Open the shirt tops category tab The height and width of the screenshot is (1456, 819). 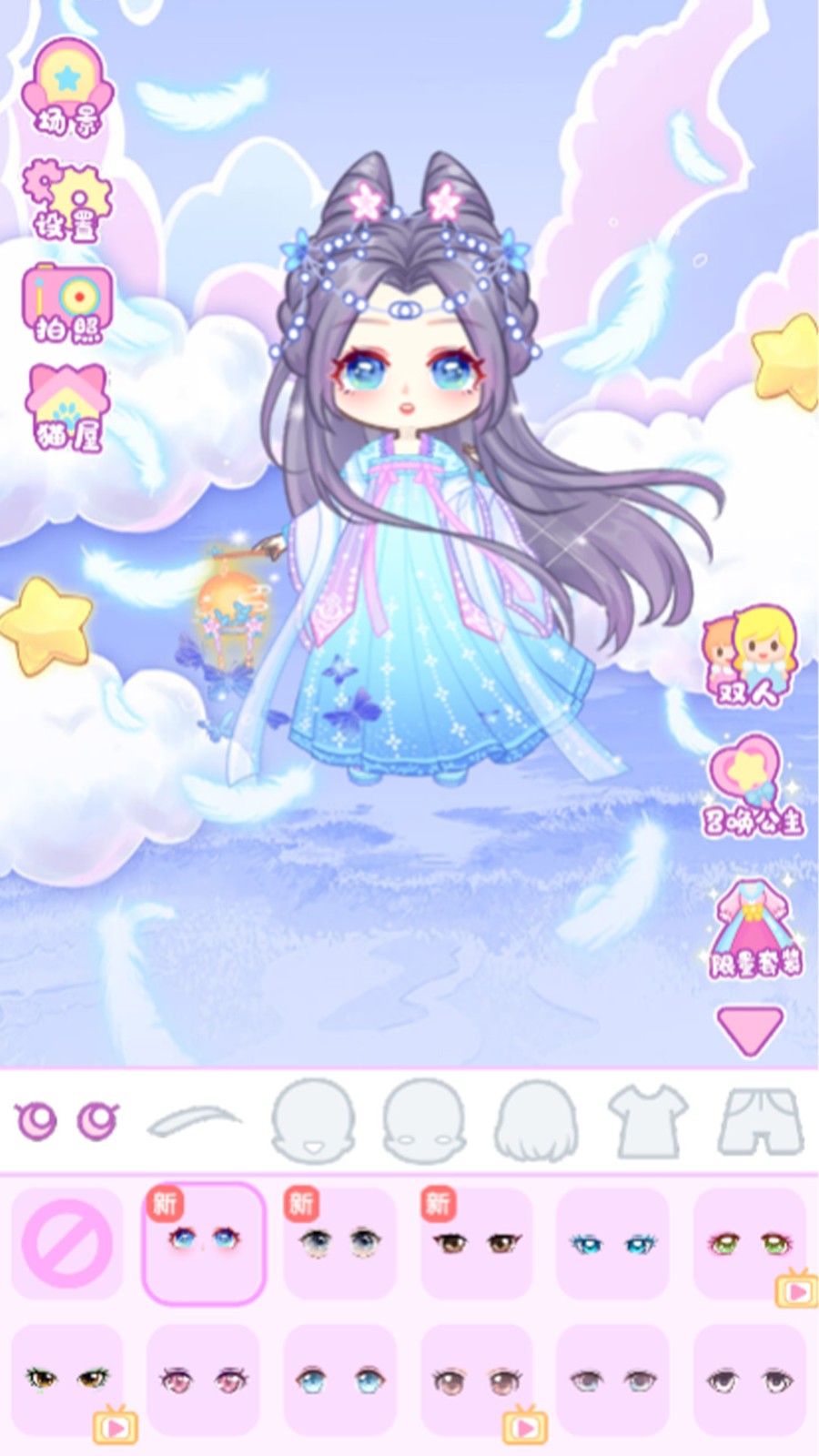click(x=648, y=1121)
